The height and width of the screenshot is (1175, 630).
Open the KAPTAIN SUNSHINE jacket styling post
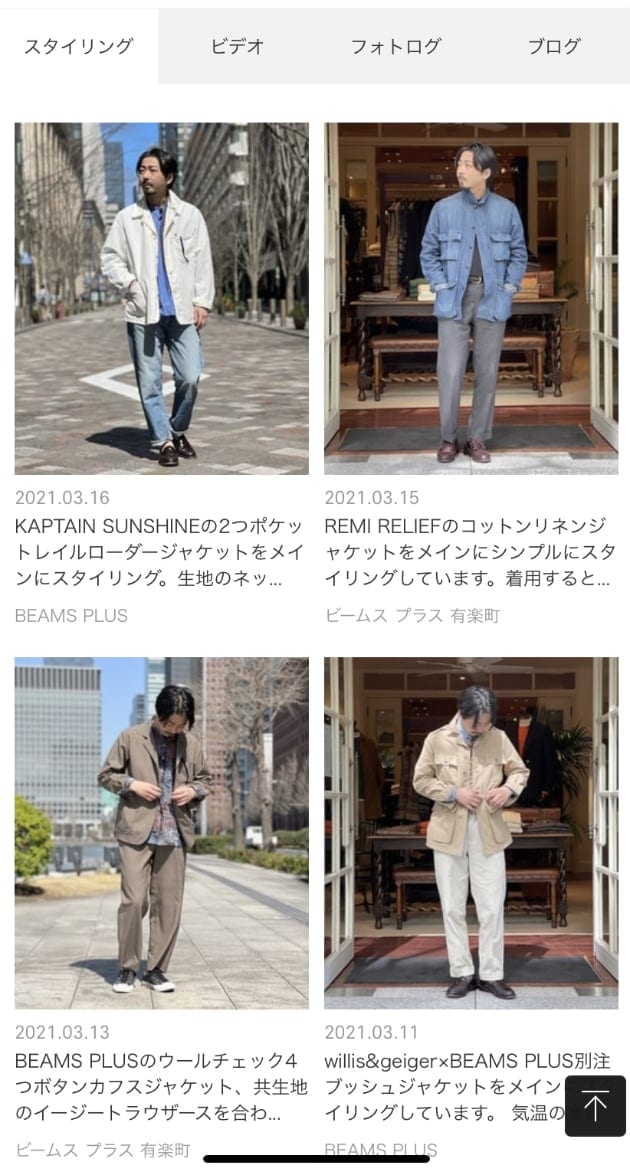click(161, 298)
